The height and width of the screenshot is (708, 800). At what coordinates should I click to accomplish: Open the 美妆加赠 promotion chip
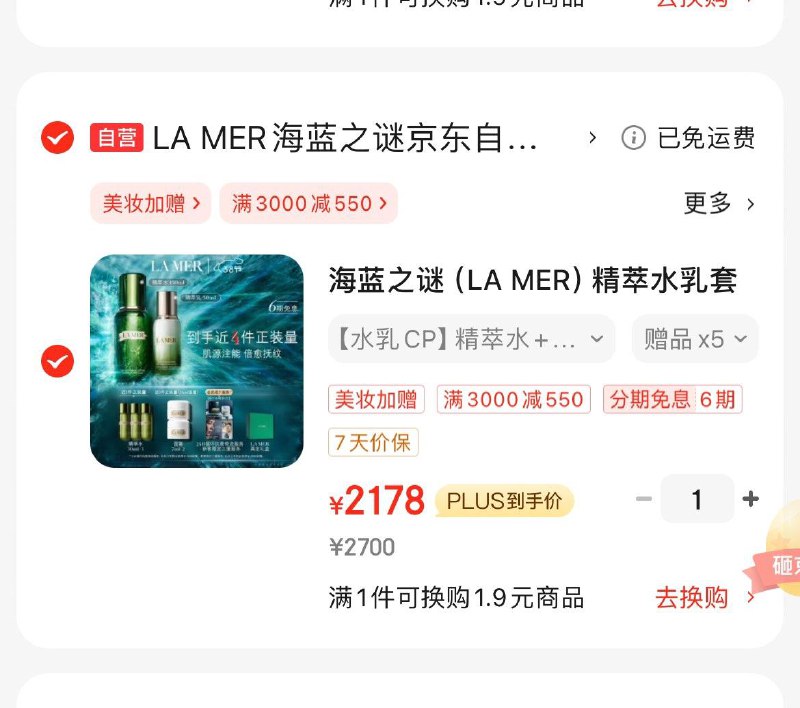click(151, 204)
